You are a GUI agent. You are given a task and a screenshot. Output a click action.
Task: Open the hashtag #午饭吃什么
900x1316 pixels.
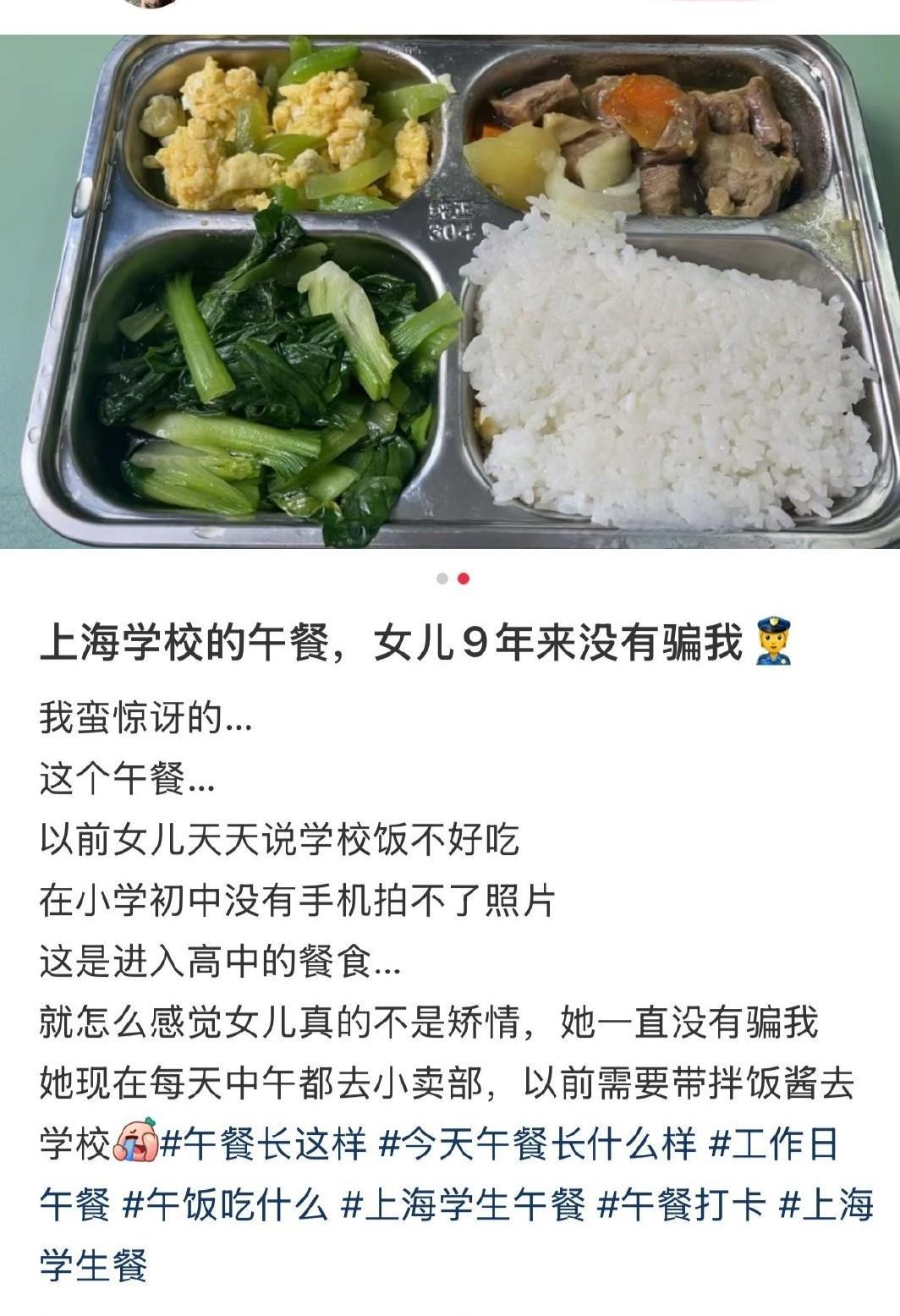pos(224,1204)
